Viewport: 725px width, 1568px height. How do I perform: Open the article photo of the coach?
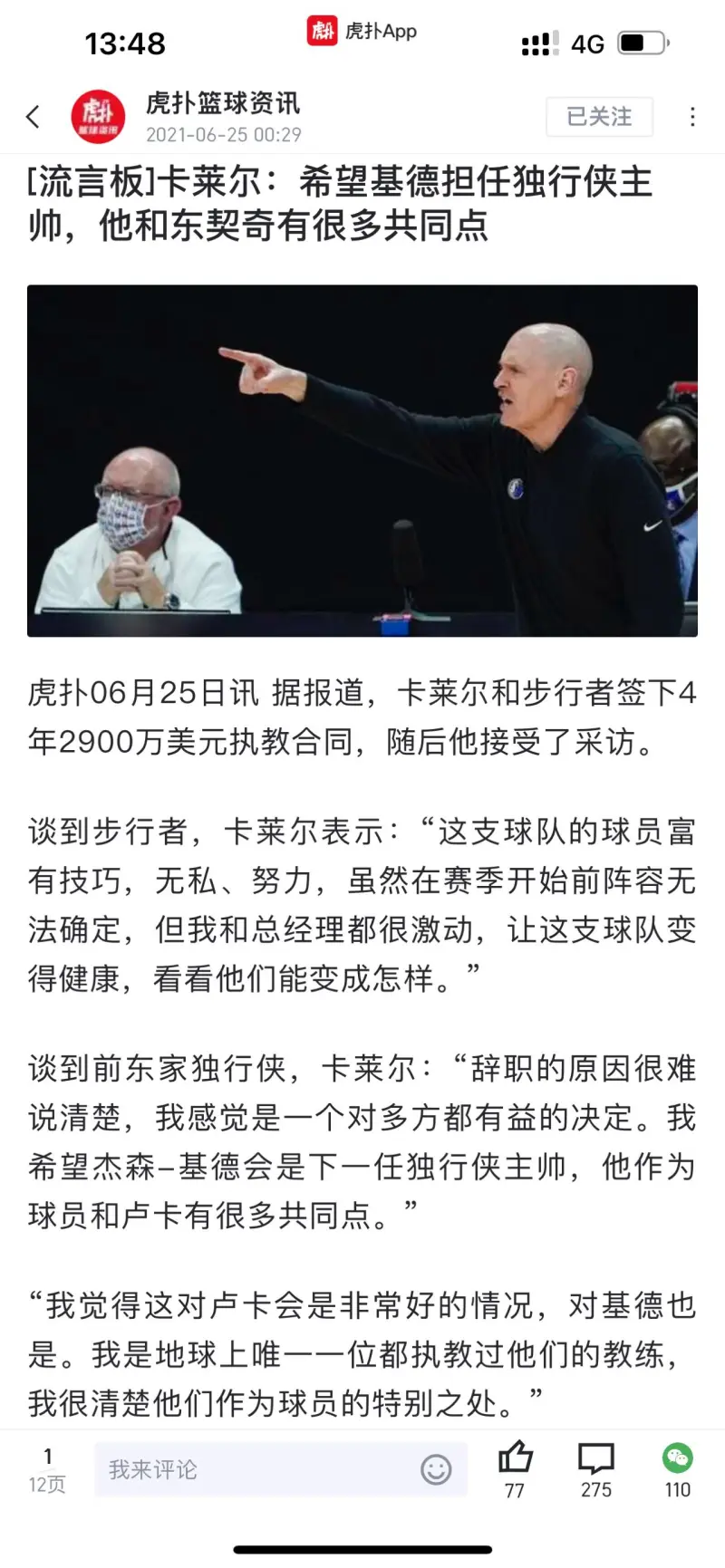click(x=362, y=460)
